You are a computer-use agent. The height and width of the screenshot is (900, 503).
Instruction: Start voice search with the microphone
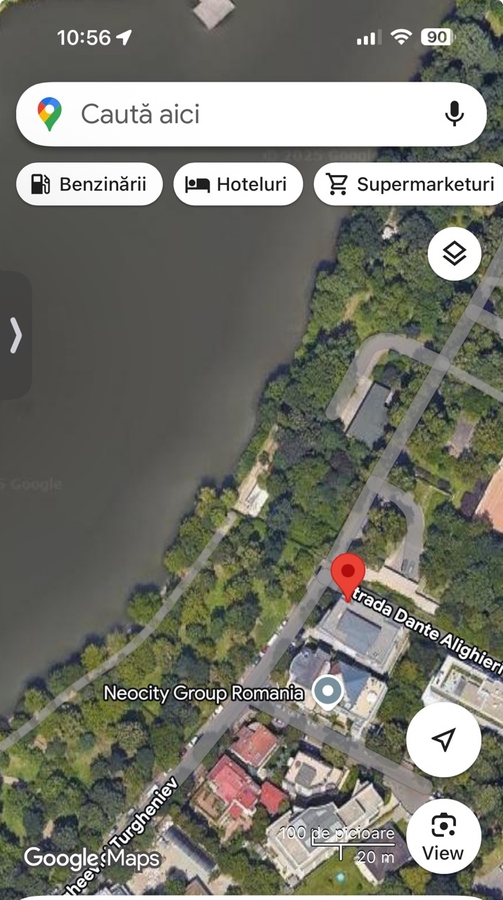point(454,114)
